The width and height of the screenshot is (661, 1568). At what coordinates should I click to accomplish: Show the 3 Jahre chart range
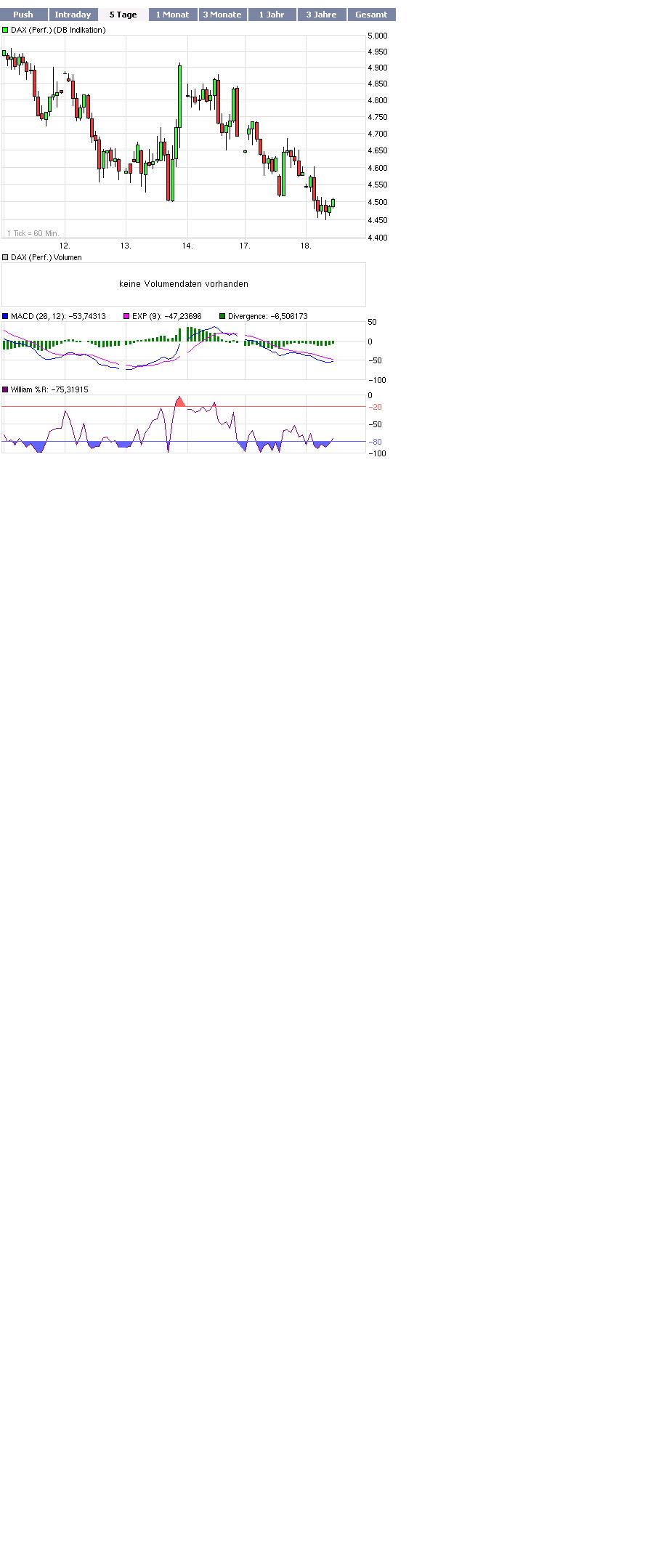(x=321, y=15)
